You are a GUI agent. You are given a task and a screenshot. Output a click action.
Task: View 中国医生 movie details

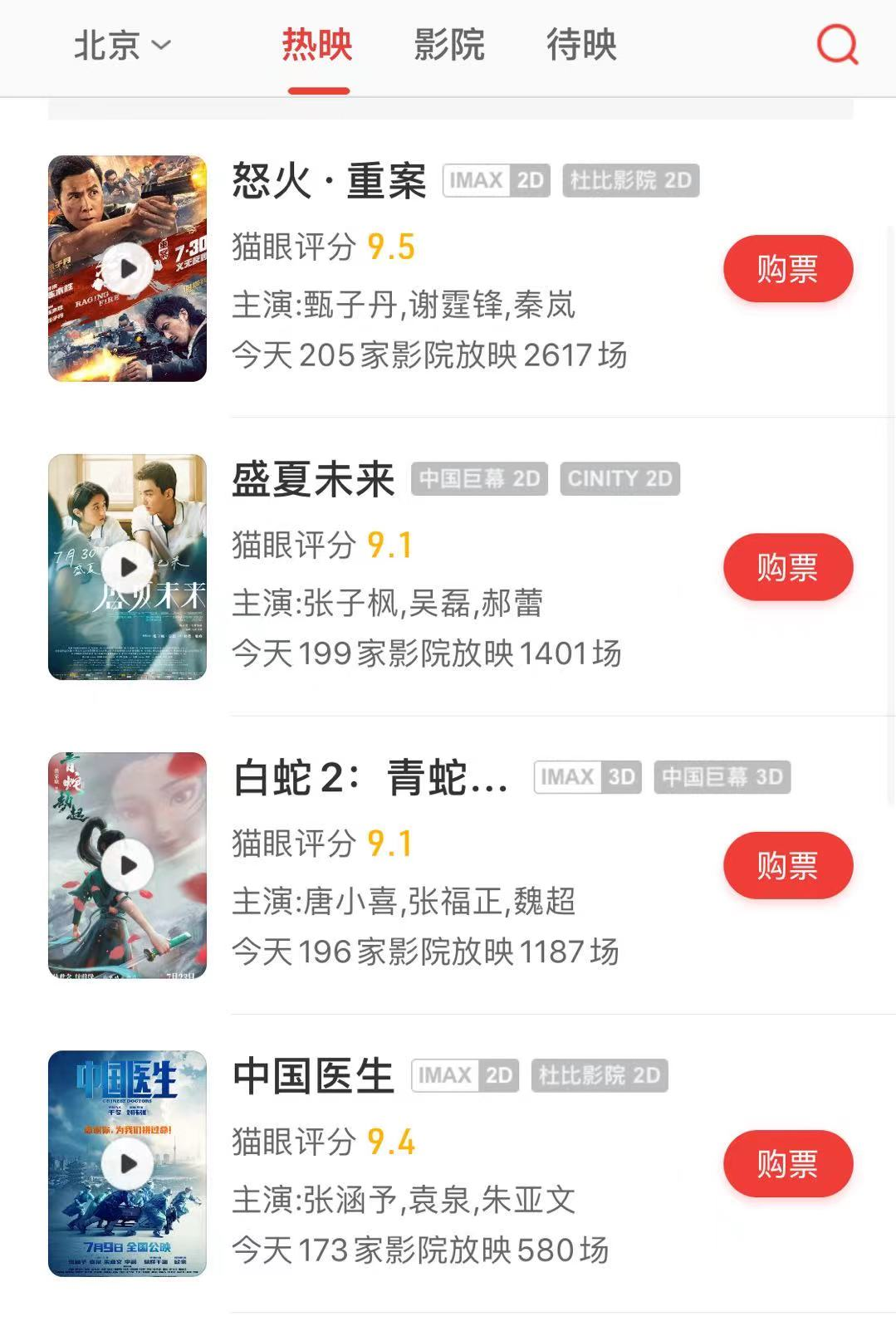pyautogui.click(x=313, y=1076)
